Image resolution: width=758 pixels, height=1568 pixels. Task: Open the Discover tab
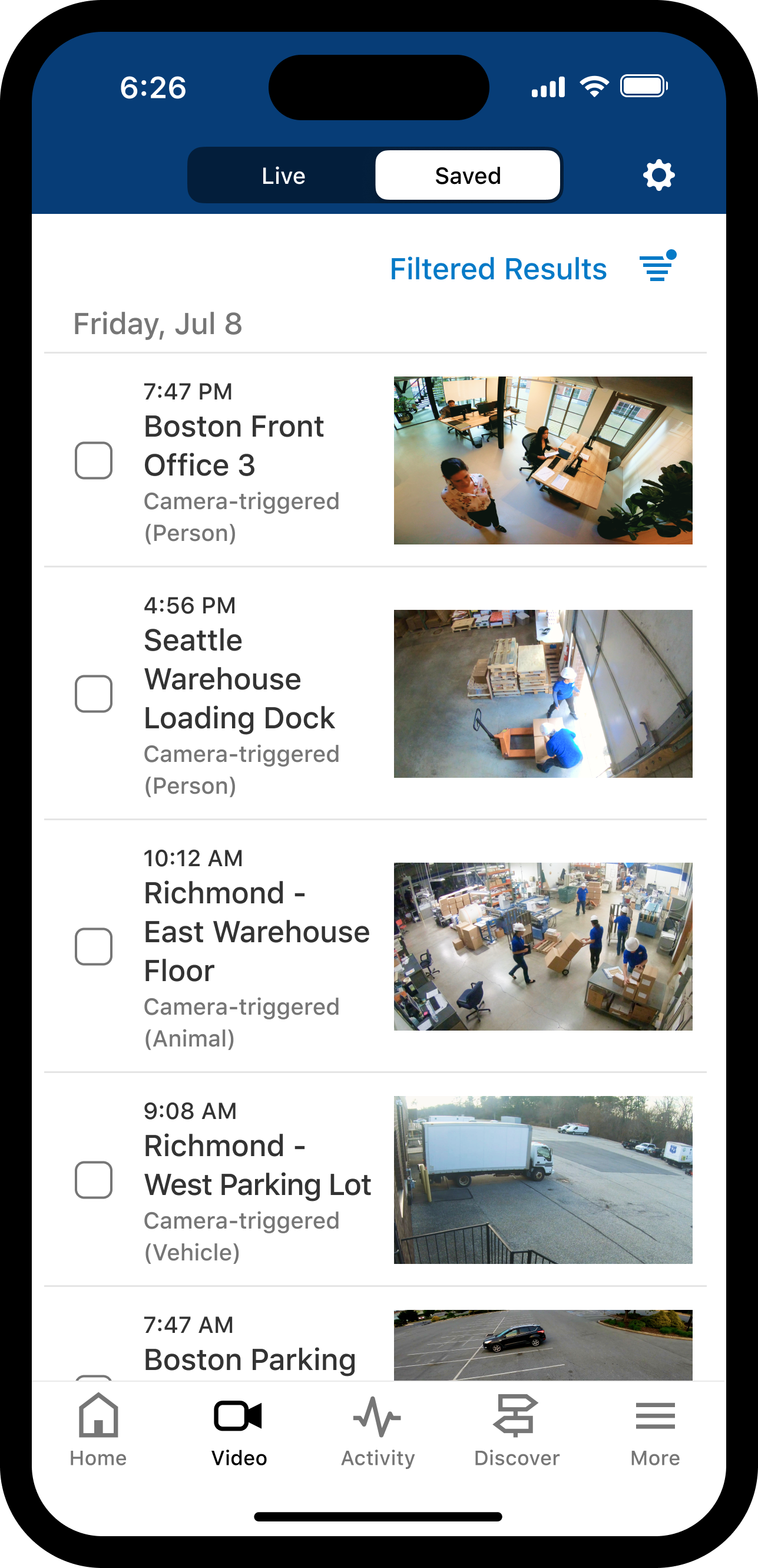point(517,1431)
